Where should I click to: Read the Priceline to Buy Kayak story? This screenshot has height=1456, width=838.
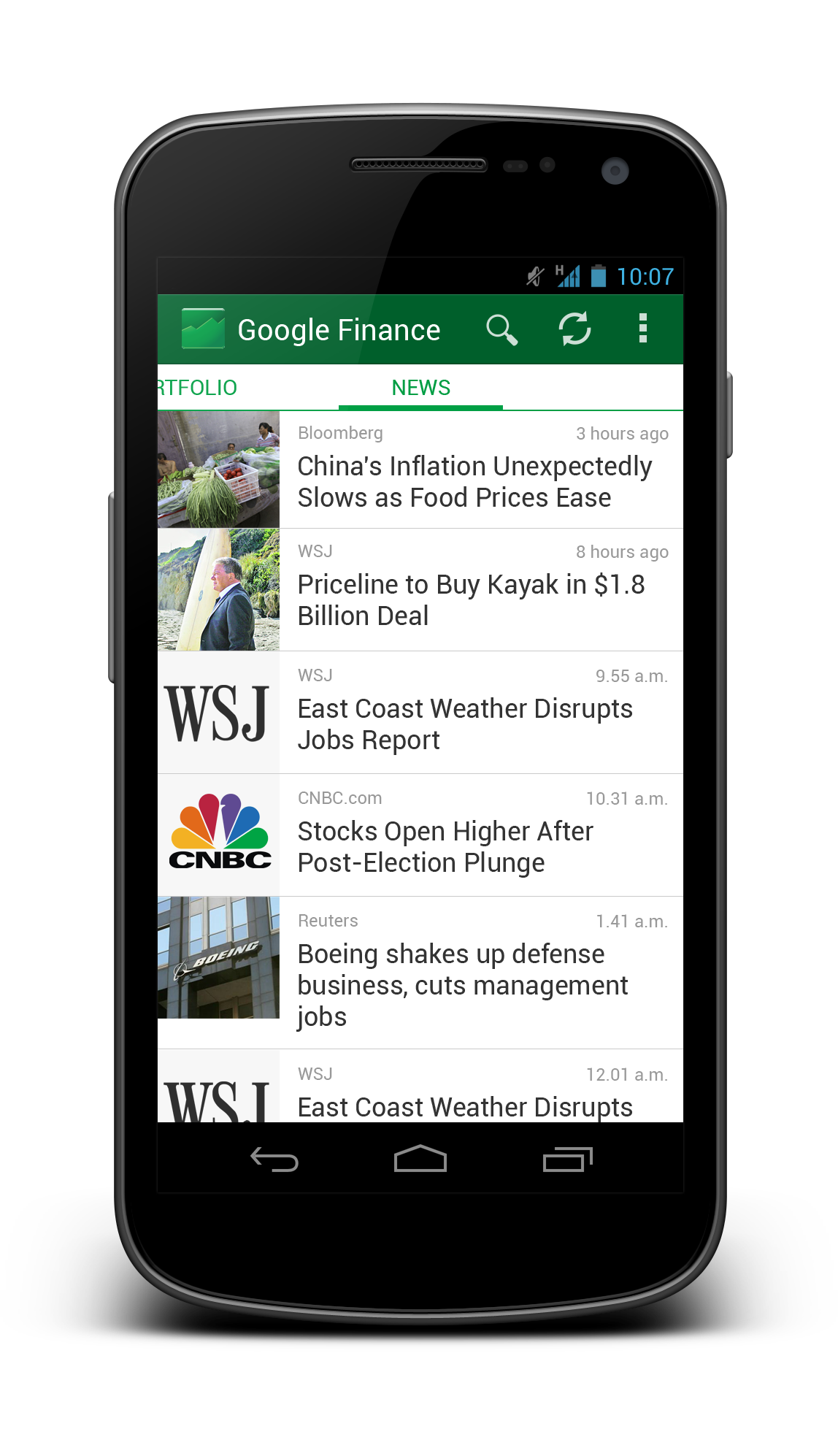[471, 599]
